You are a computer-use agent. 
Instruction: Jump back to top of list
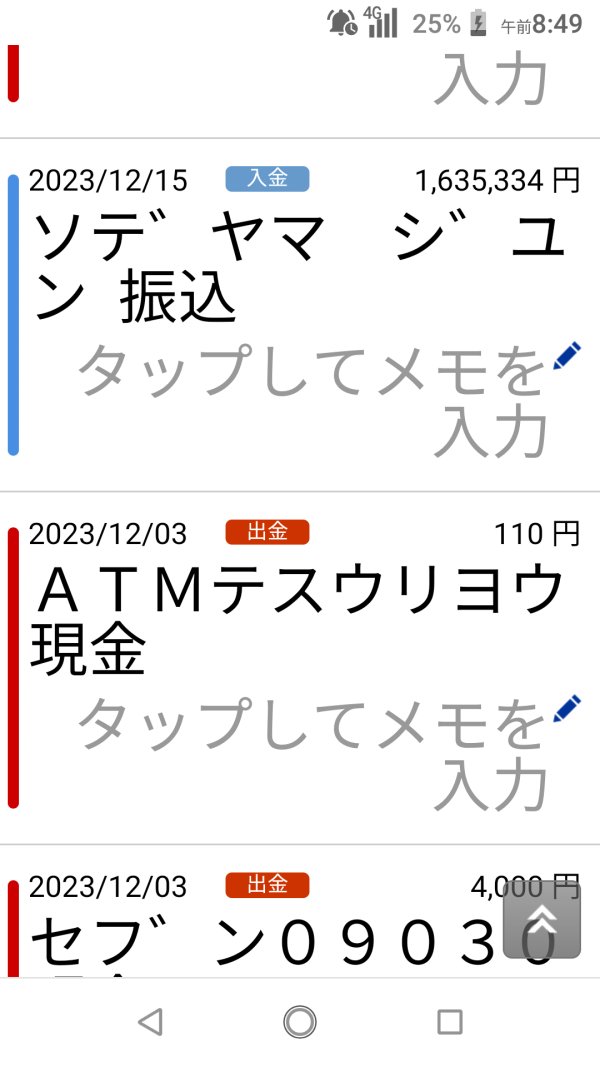point(541,919)
